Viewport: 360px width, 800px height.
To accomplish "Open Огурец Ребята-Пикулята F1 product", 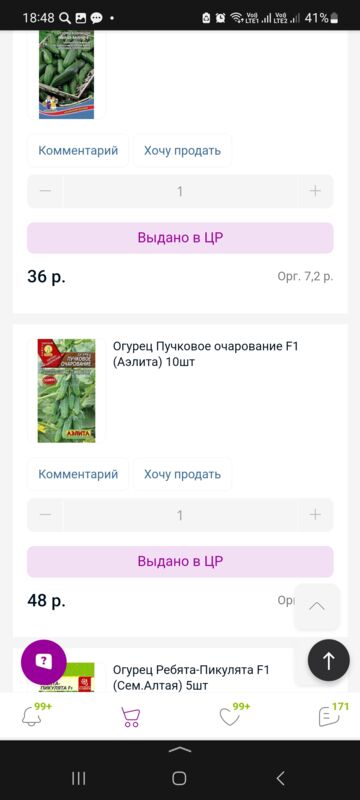I will coord(191,678).
